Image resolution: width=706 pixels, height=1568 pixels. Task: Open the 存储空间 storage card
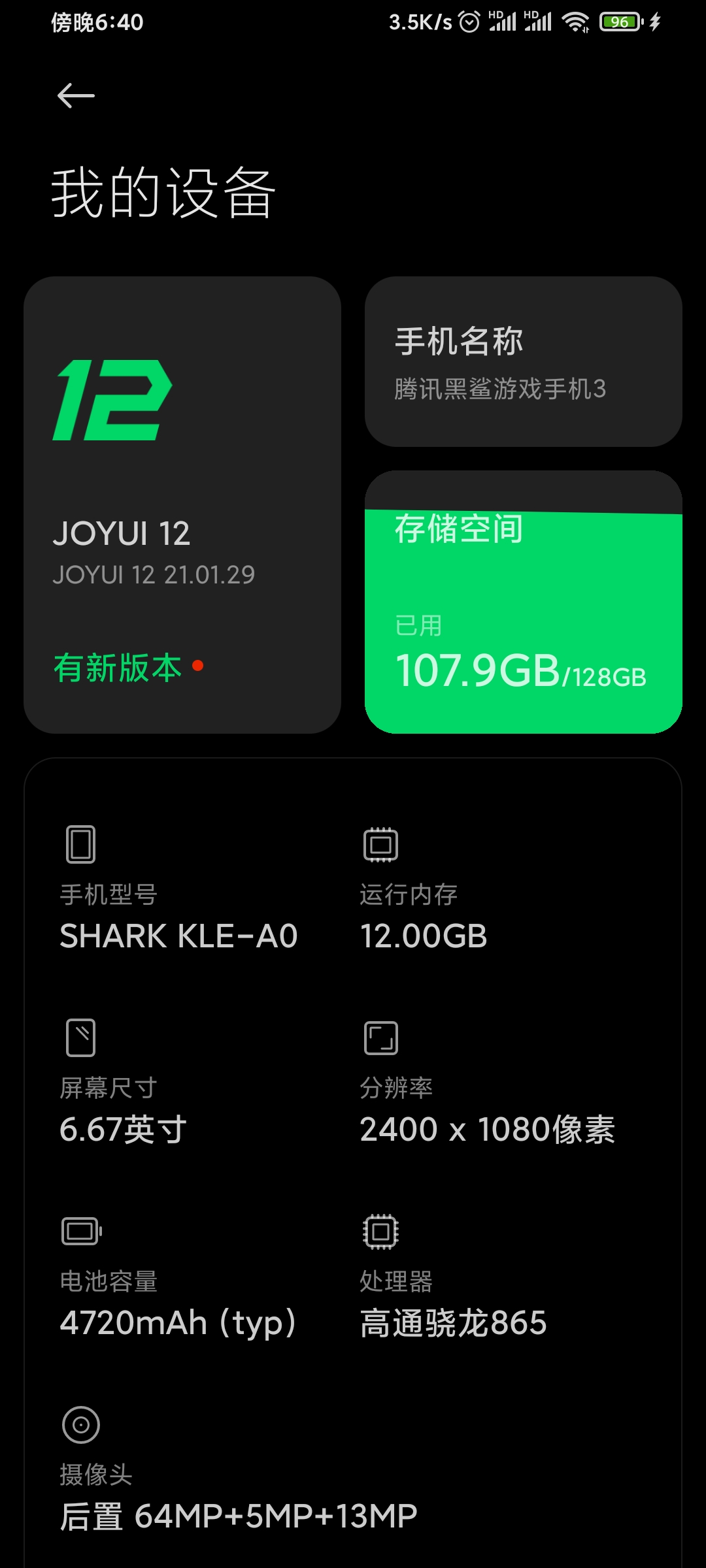point(523,602)
